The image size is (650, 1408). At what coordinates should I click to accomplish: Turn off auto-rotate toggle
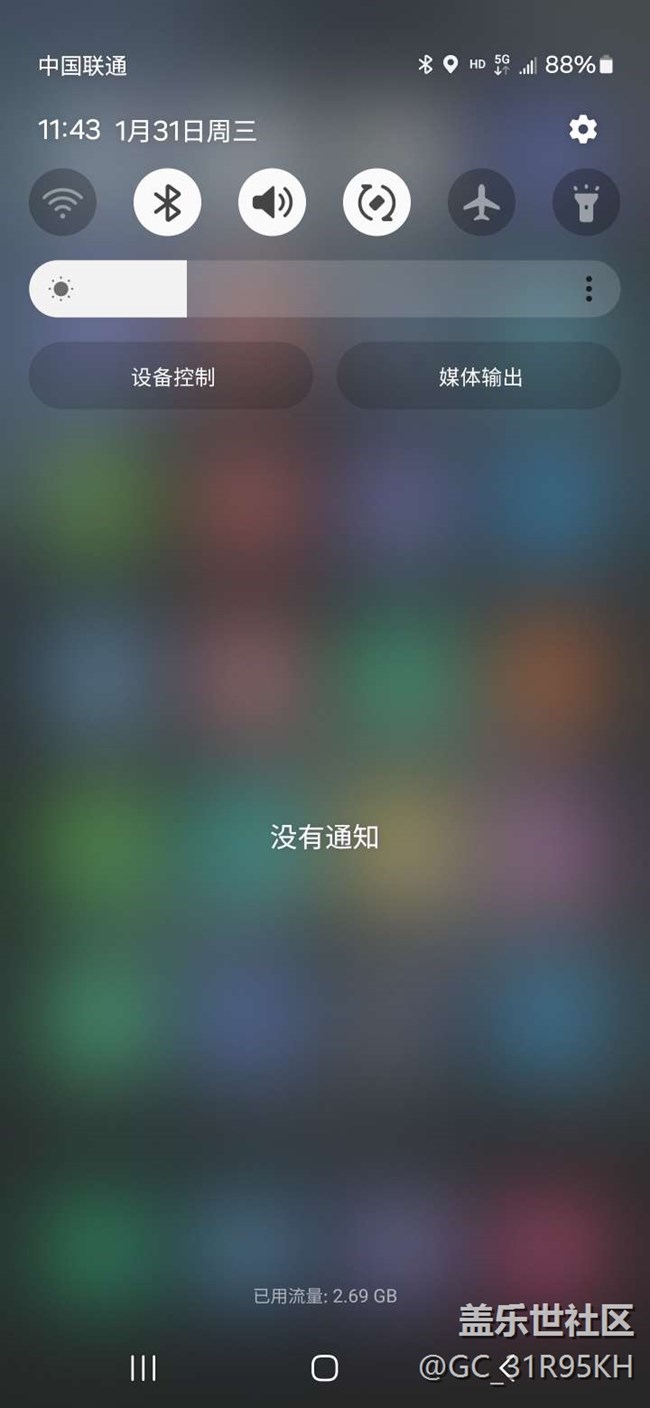point(377,203)
